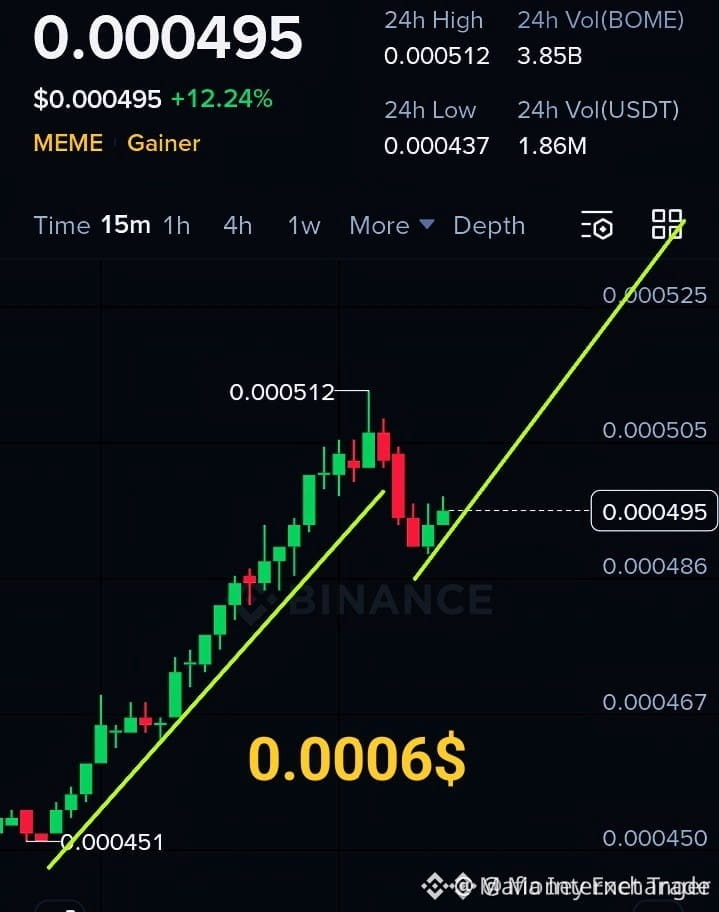The image size is (719, 912).
Task: Open the MEME category tag
Action: coord(68,143)
